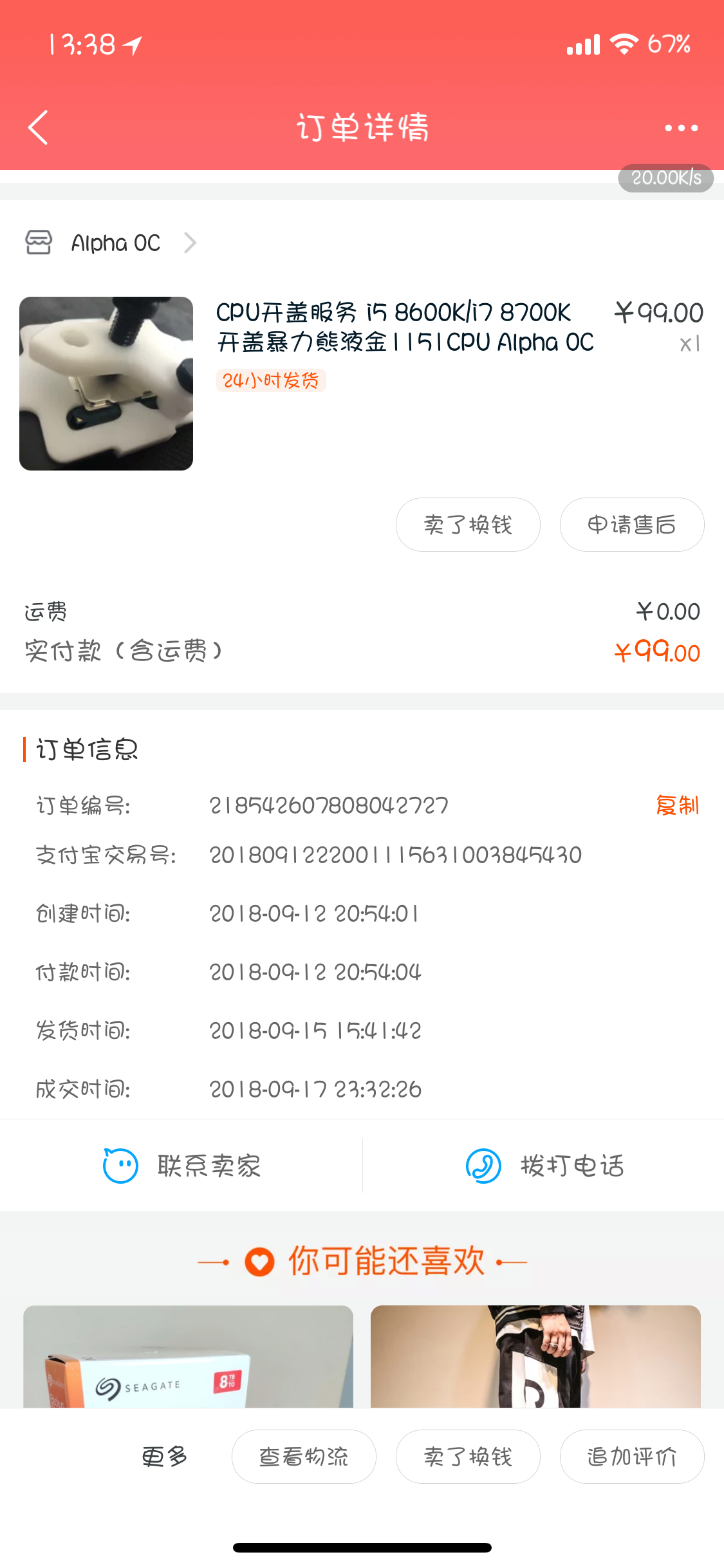Tap 卖了换钱 below the product price
The height and width of the screenshot is (1568, 724).
coord(468,525)
